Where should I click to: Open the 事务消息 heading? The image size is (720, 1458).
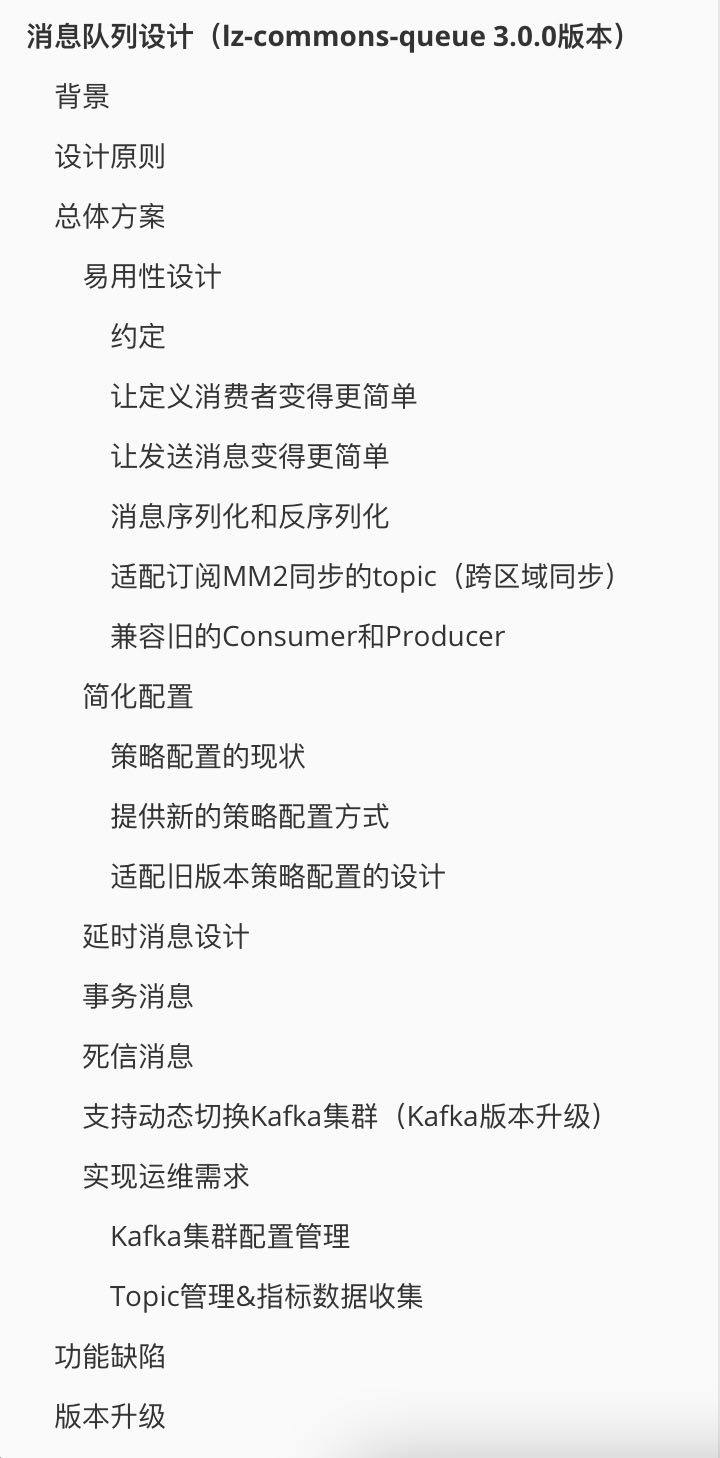point(138,997)
